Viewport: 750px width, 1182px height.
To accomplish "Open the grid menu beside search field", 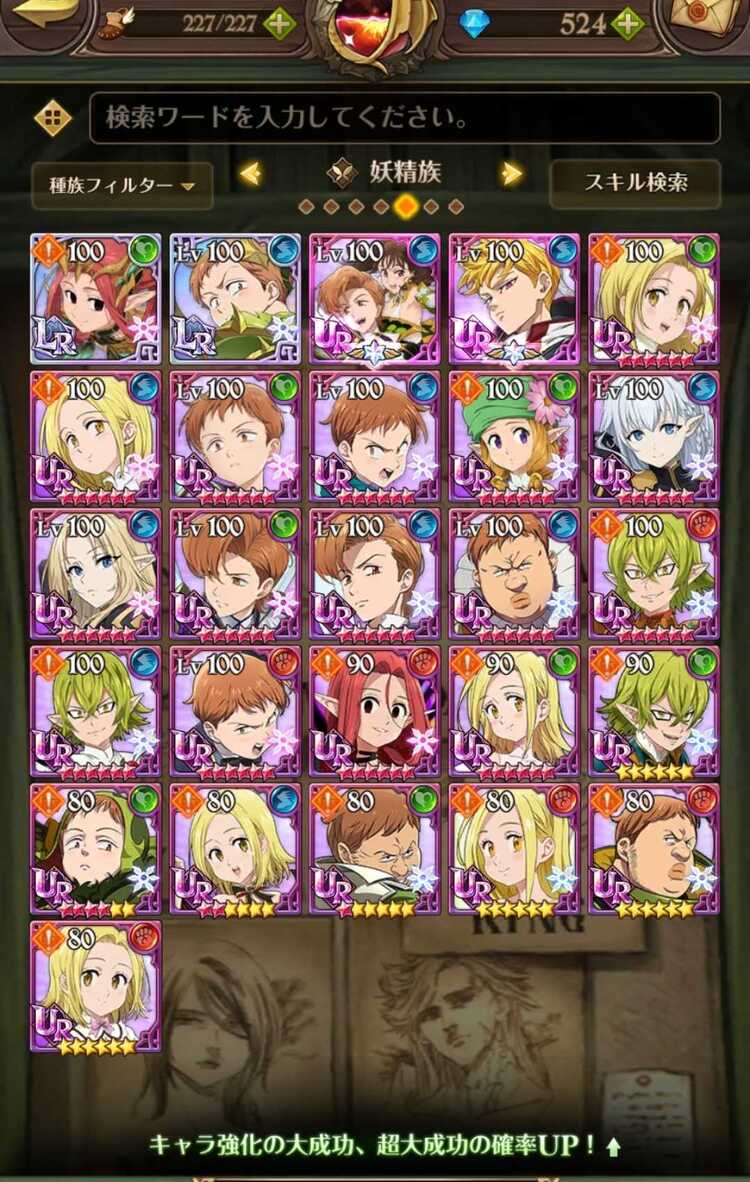I will (x=53, y=119).
